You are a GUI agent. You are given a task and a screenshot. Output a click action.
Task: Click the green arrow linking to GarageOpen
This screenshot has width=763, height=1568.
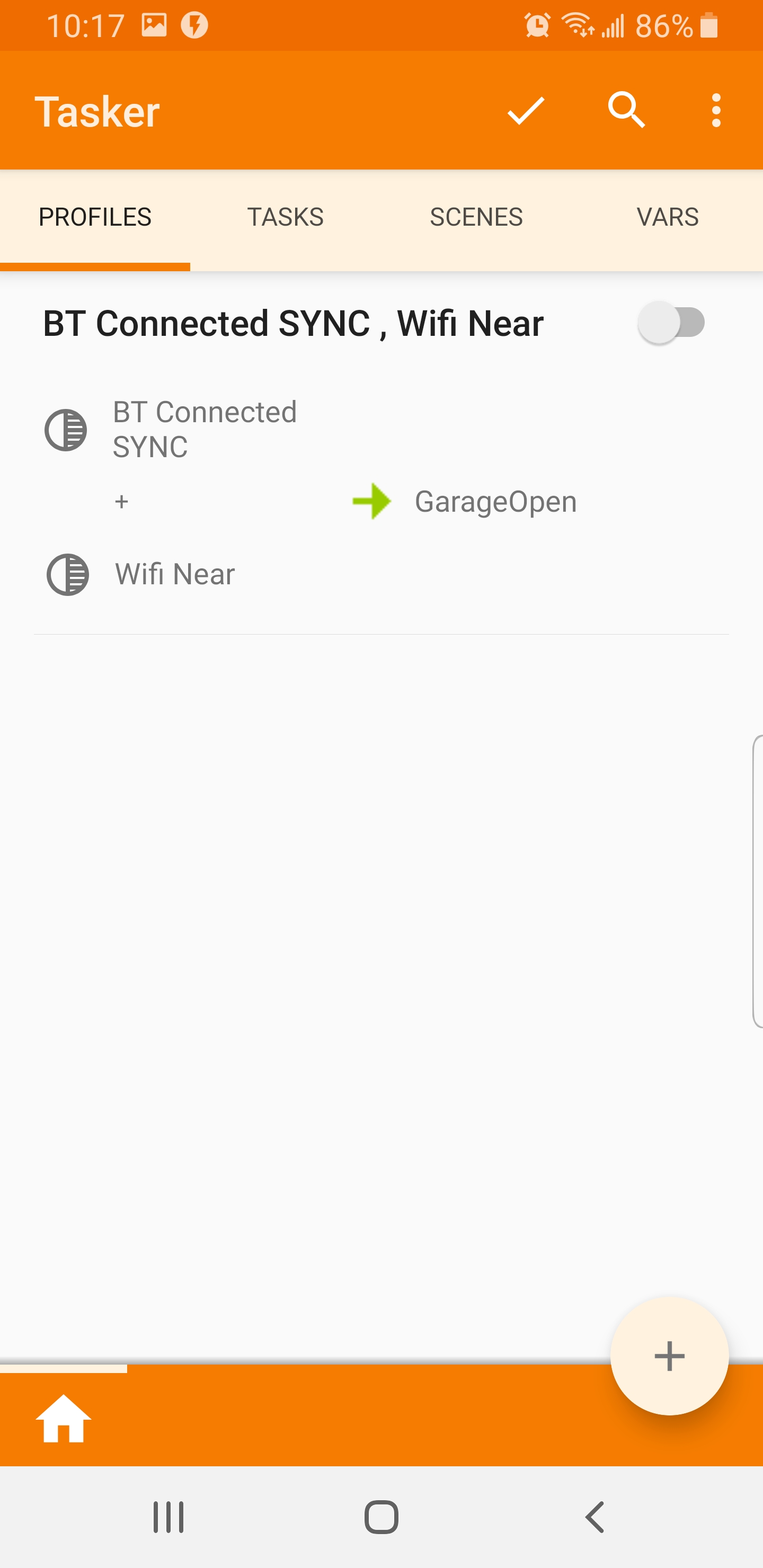(372, 502)
